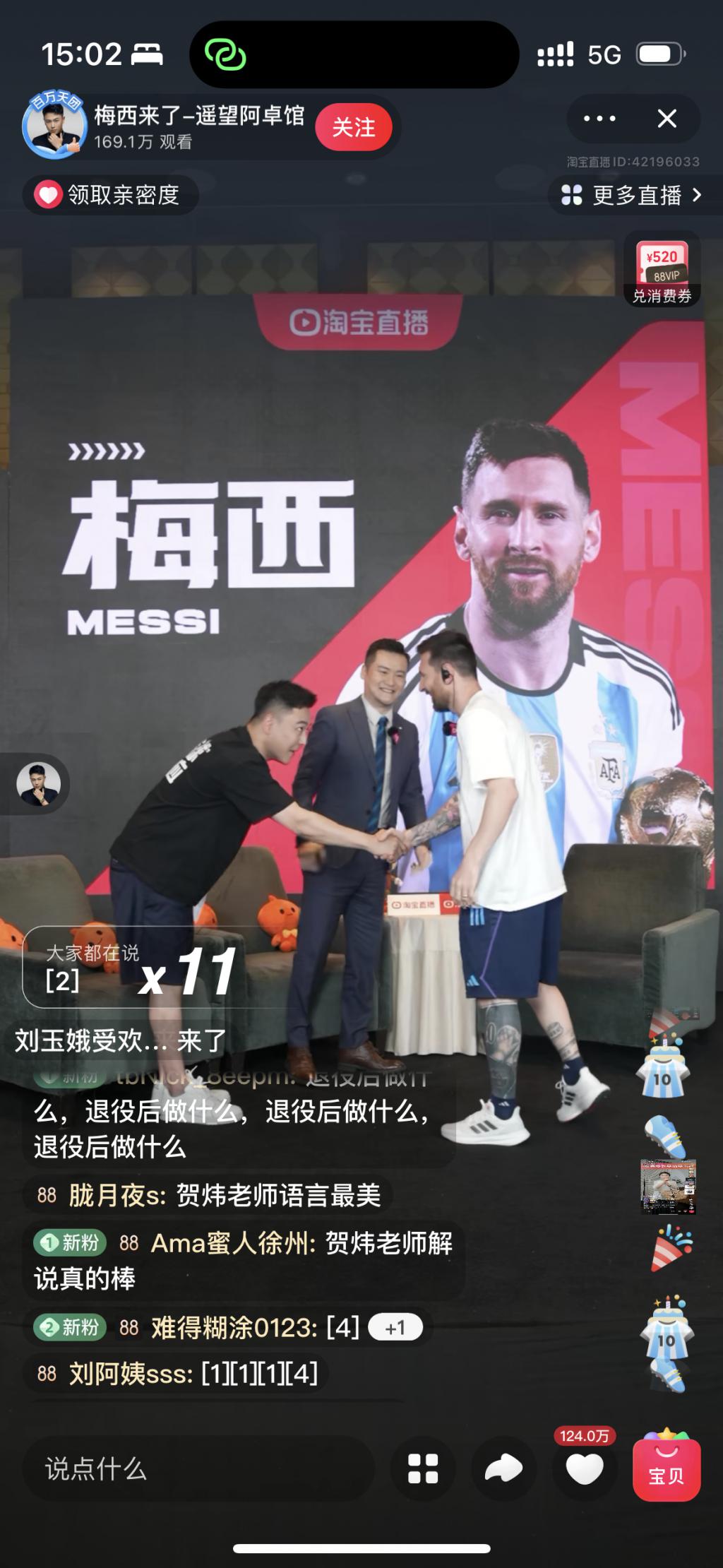Follow the streamer with 关注 button
Image resolution: width=723 pixels, height=1568 pixels.
point(354,127)
